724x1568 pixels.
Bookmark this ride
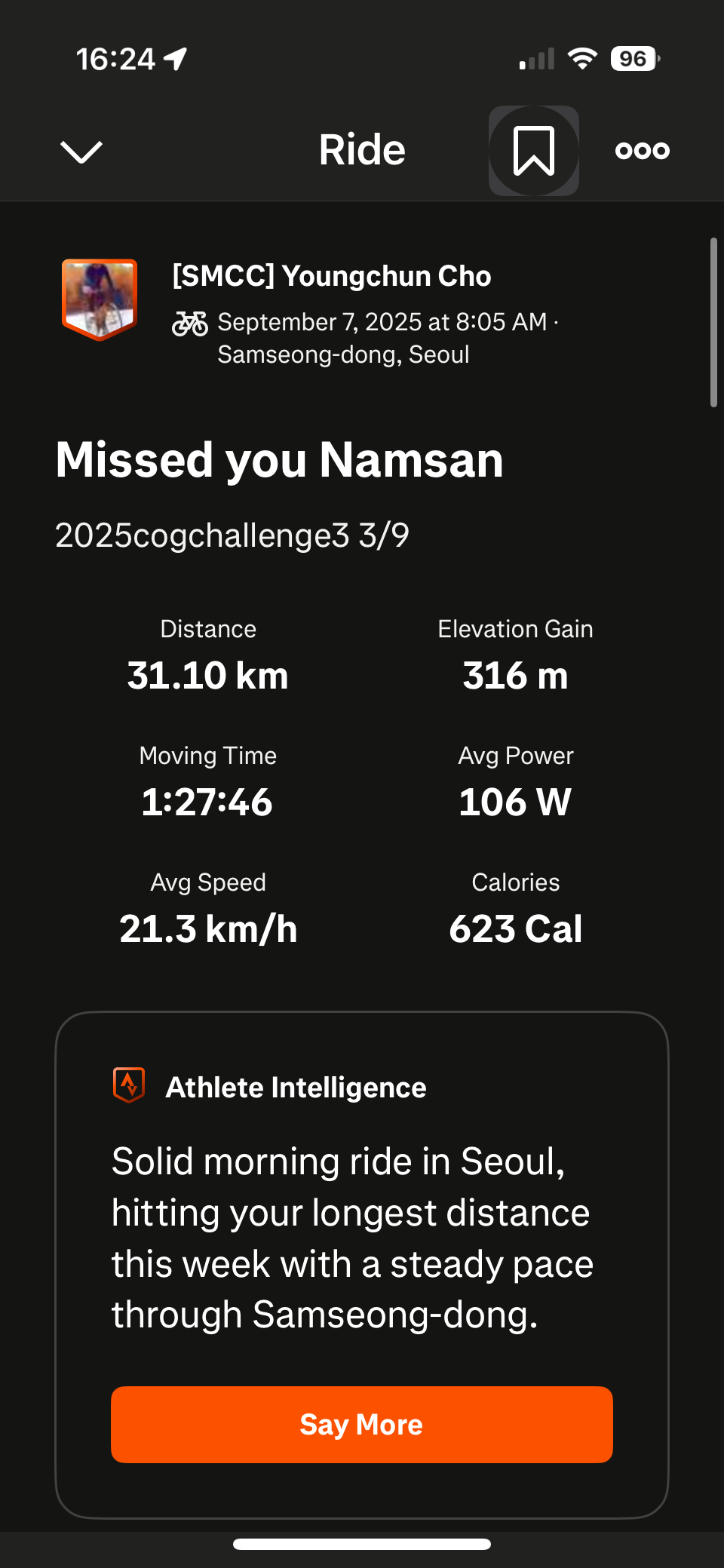tap(534, 151)
